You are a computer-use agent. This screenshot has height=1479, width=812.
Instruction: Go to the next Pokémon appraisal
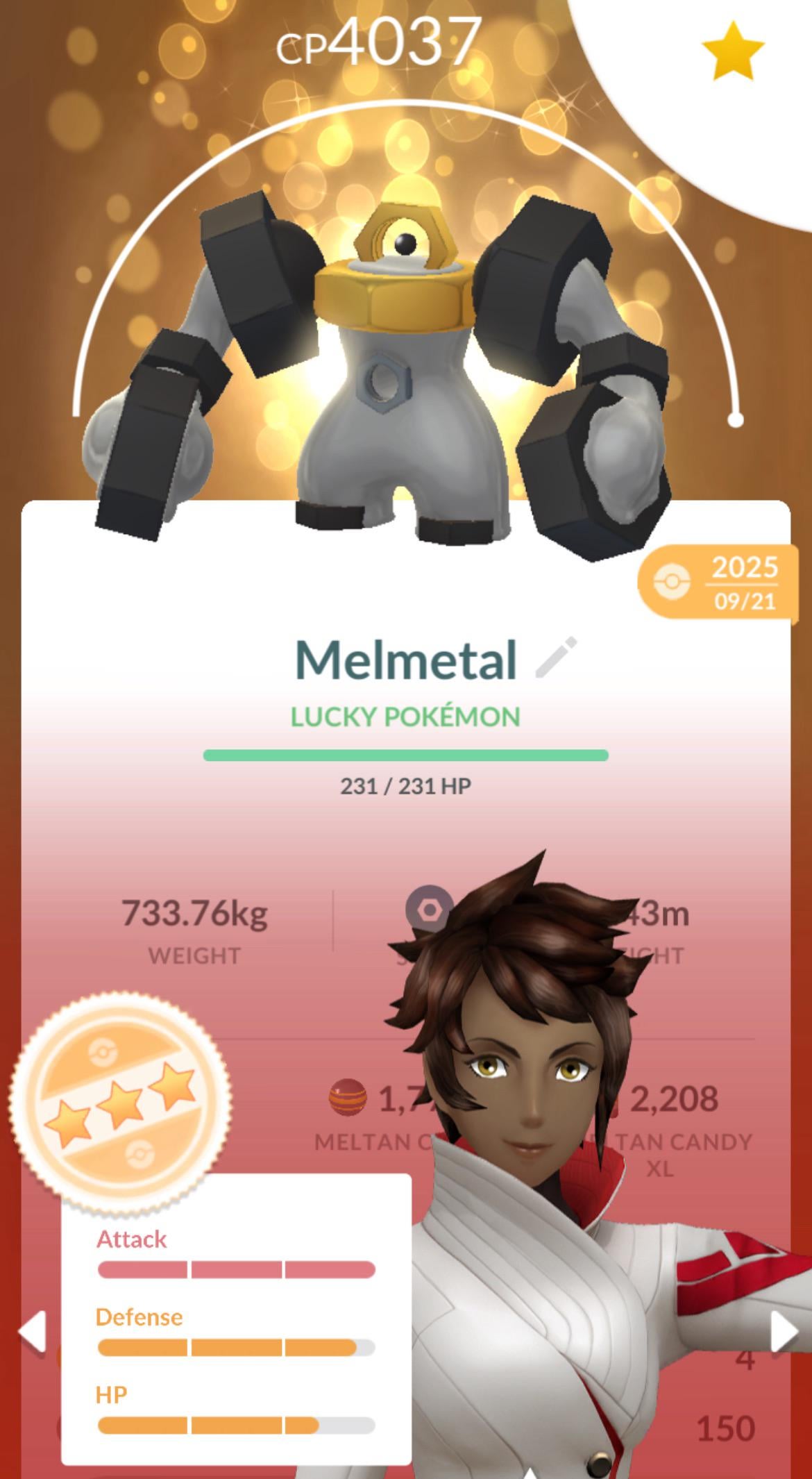[784, 1332]
